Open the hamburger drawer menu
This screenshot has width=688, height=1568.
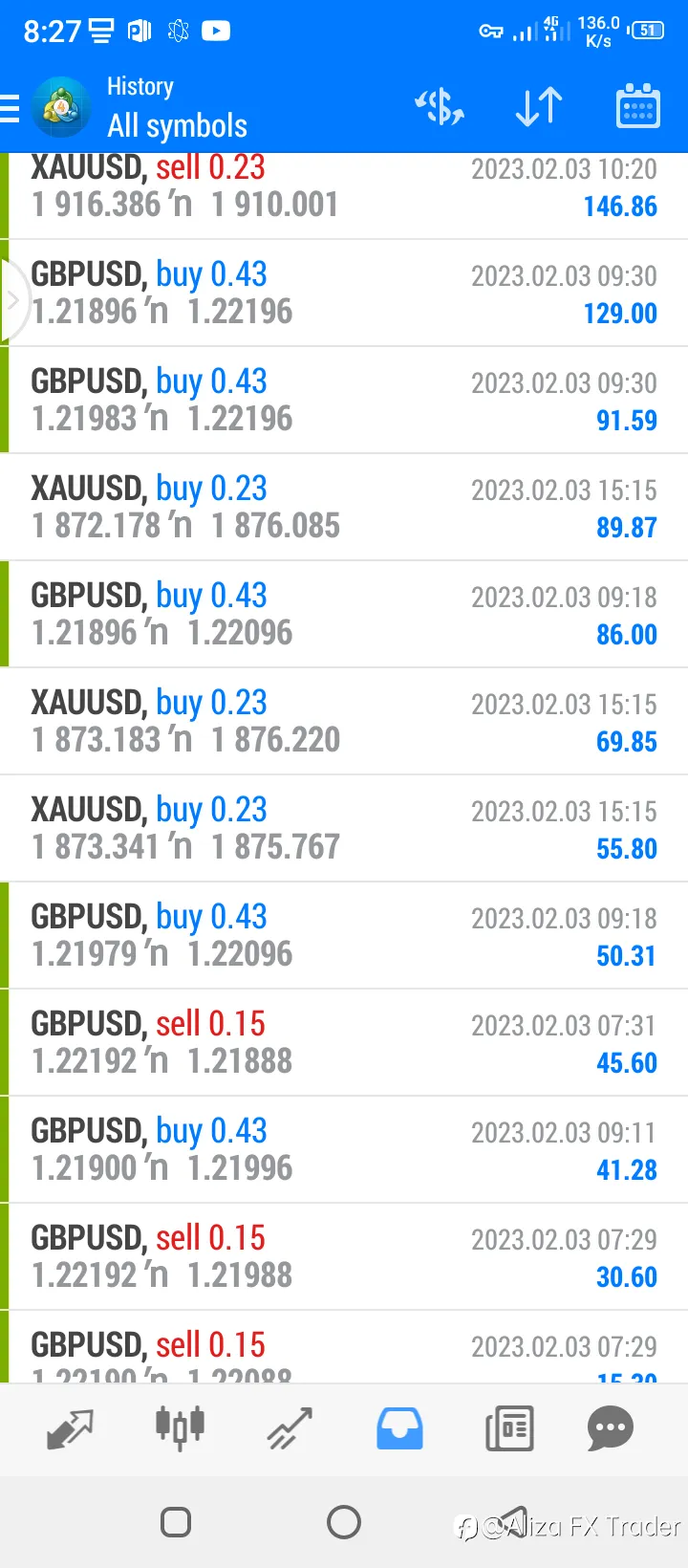[x=11, y=108]
